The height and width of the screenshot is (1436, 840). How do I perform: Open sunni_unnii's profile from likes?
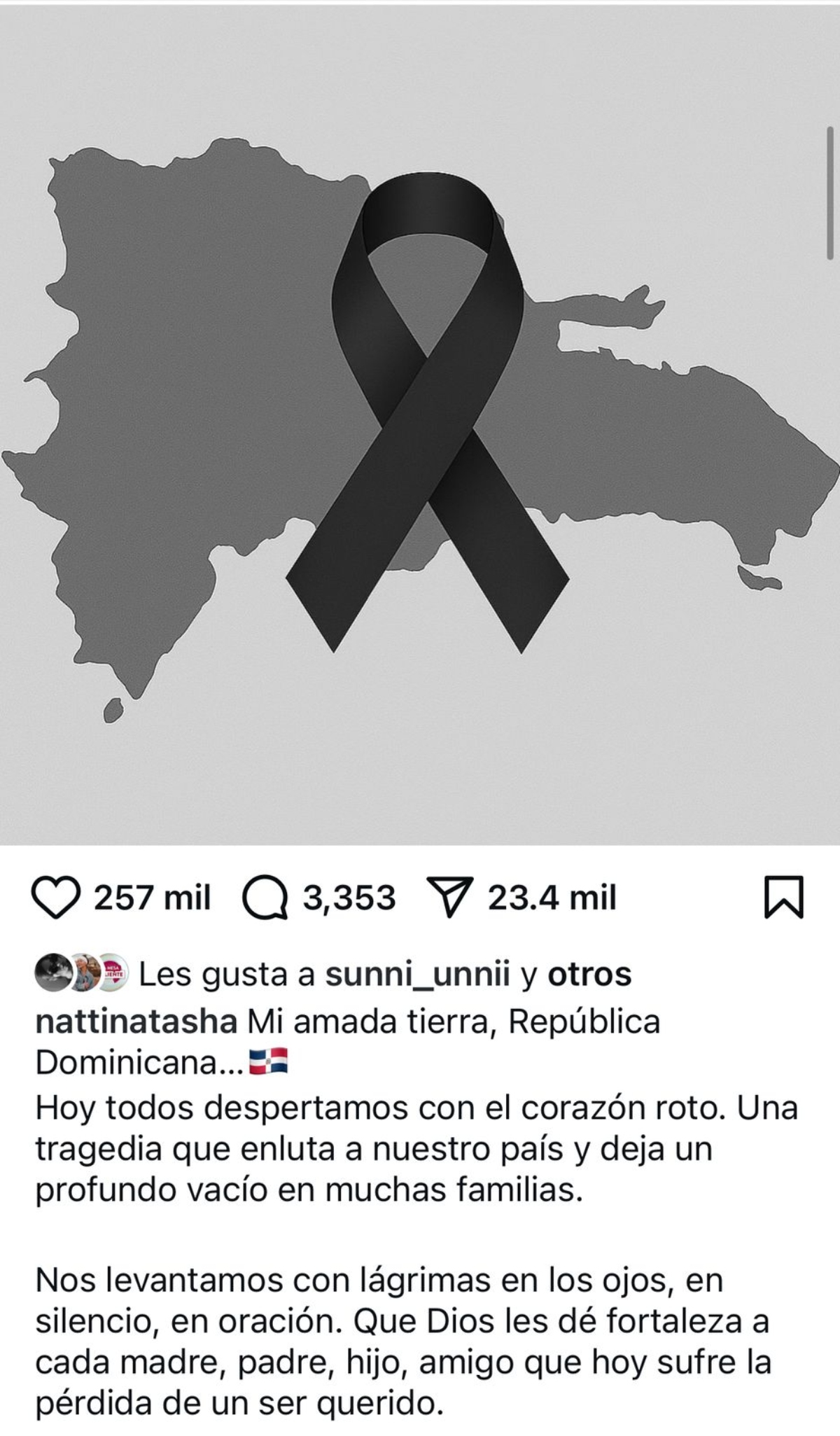[x=417, y=974]
